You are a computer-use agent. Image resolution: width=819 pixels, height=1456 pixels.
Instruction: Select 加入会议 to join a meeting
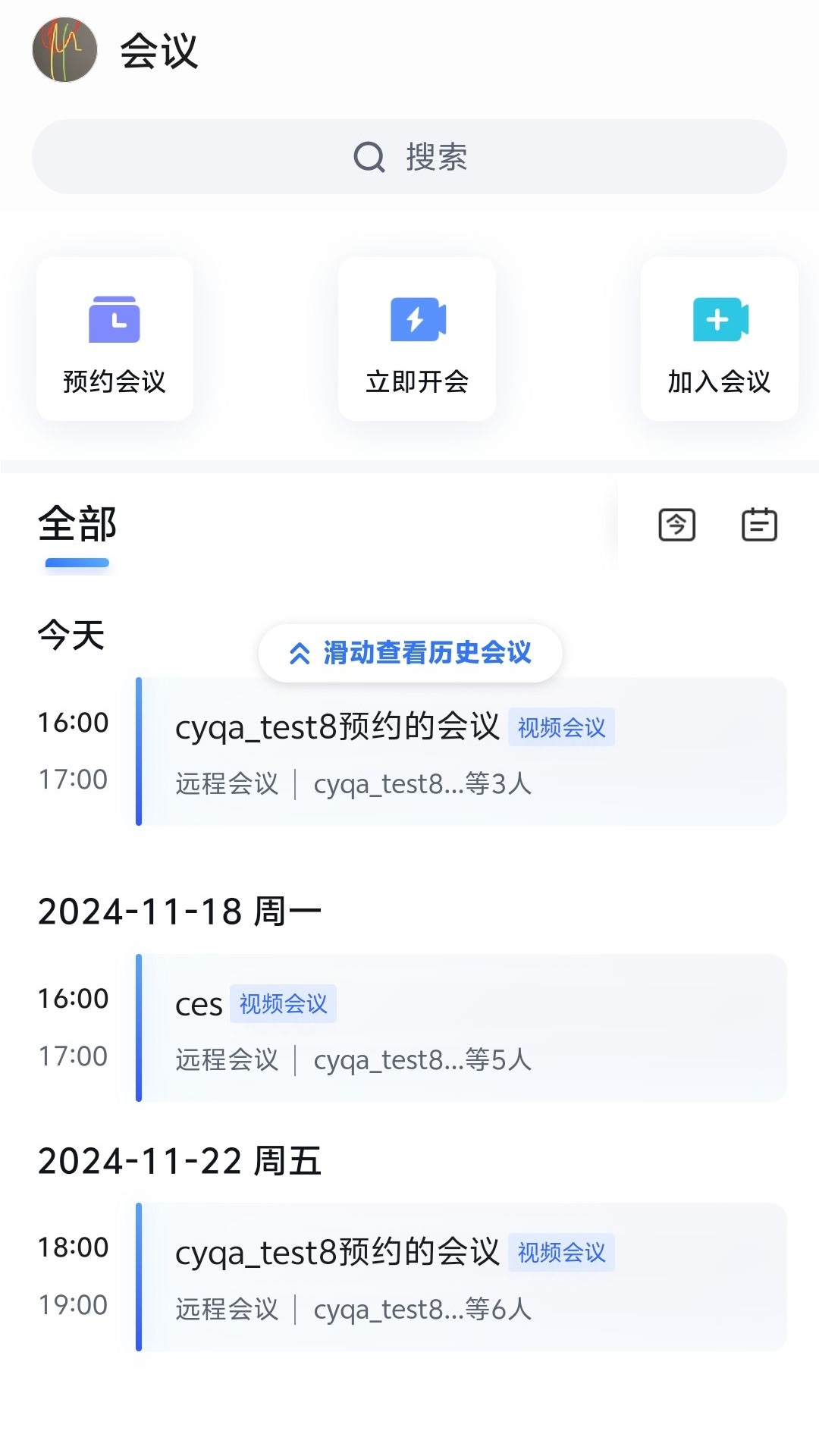[719, 339]
